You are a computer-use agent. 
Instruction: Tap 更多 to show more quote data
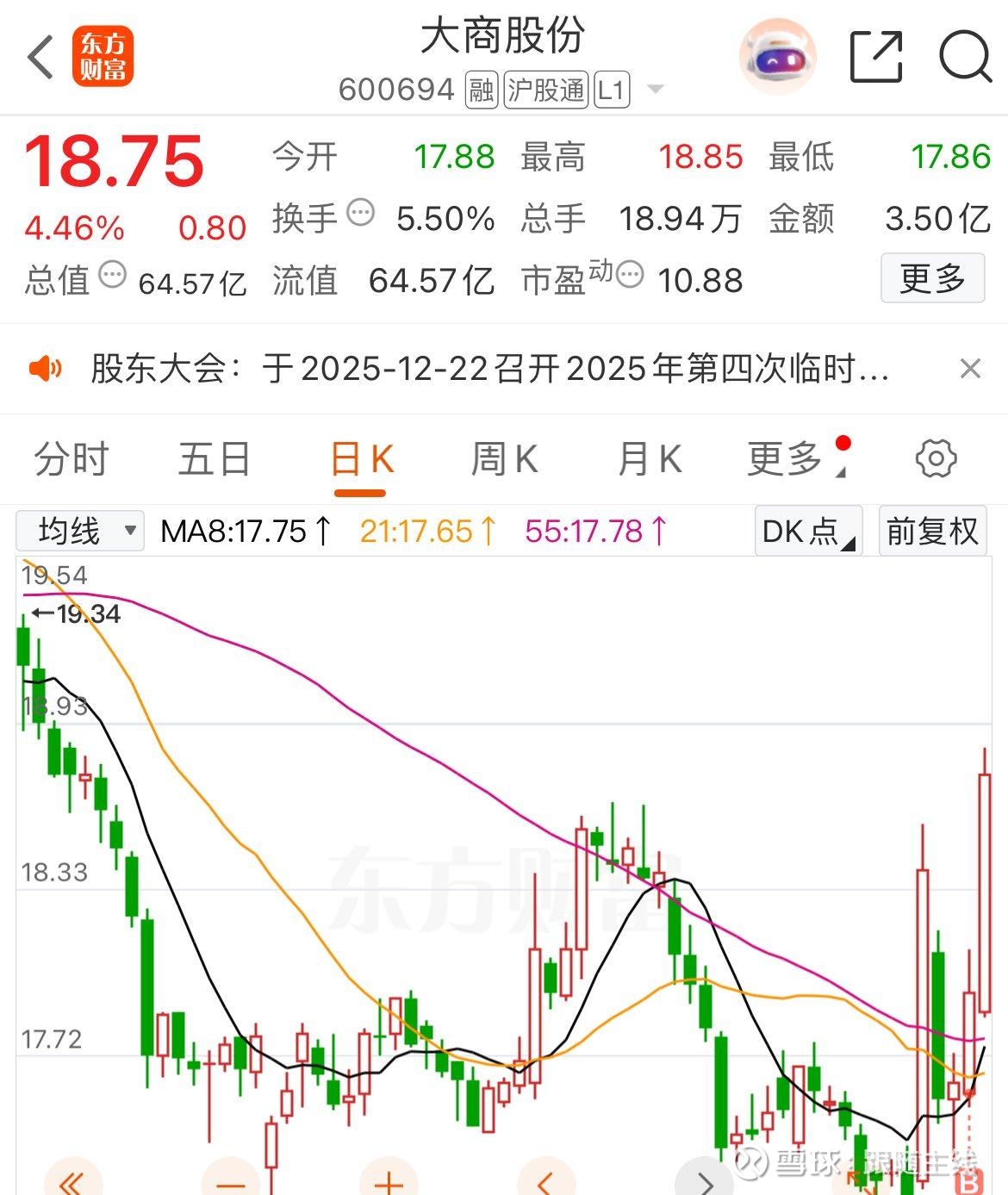932,278
